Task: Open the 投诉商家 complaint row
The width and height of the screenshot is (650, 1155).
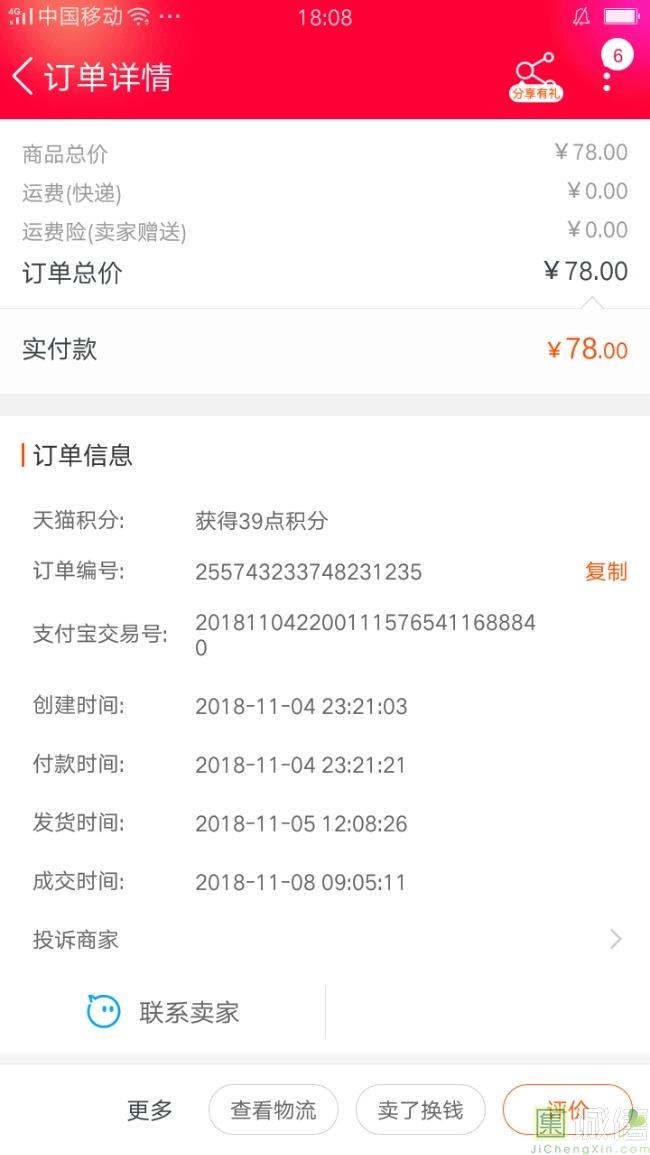Action: [x=325, y=940]
